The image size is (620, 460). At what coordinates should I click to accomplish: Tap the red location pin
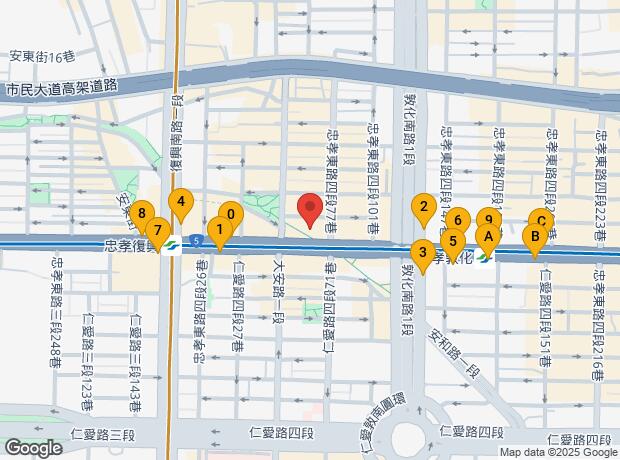pos(310,211)
